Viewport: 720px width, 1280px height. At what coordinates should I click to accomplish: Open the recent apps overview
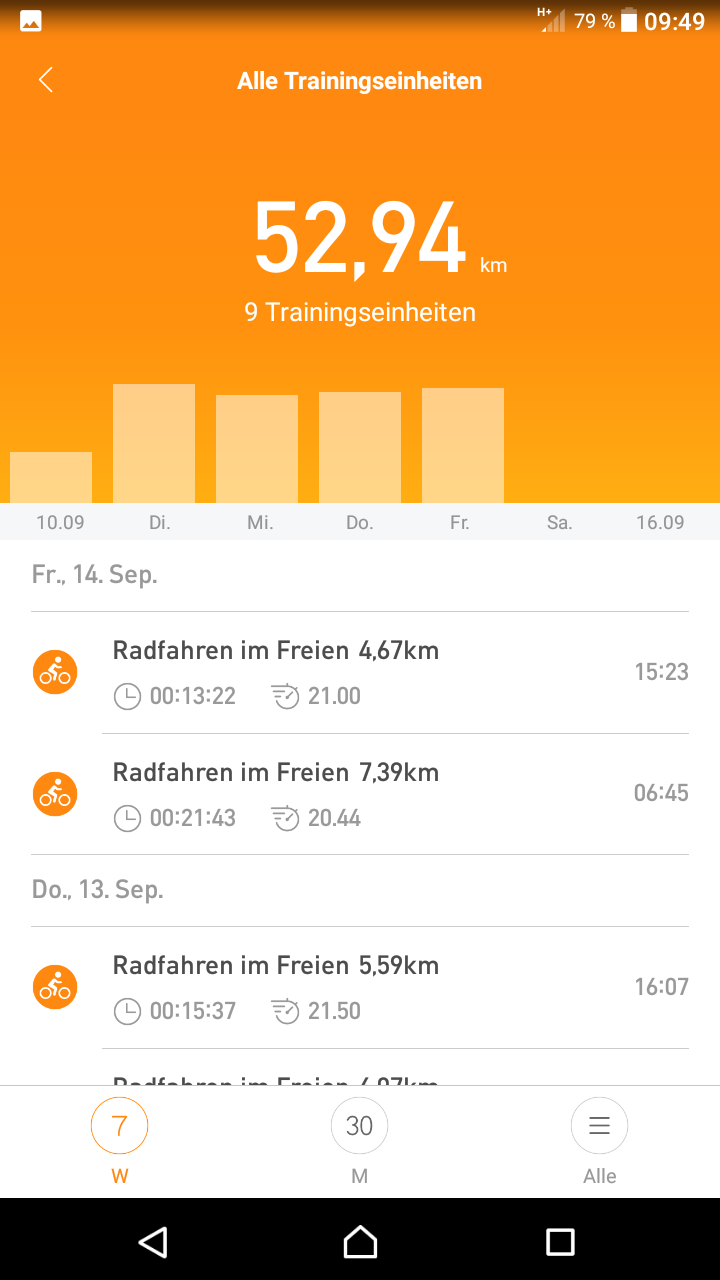click(560, 1241)
